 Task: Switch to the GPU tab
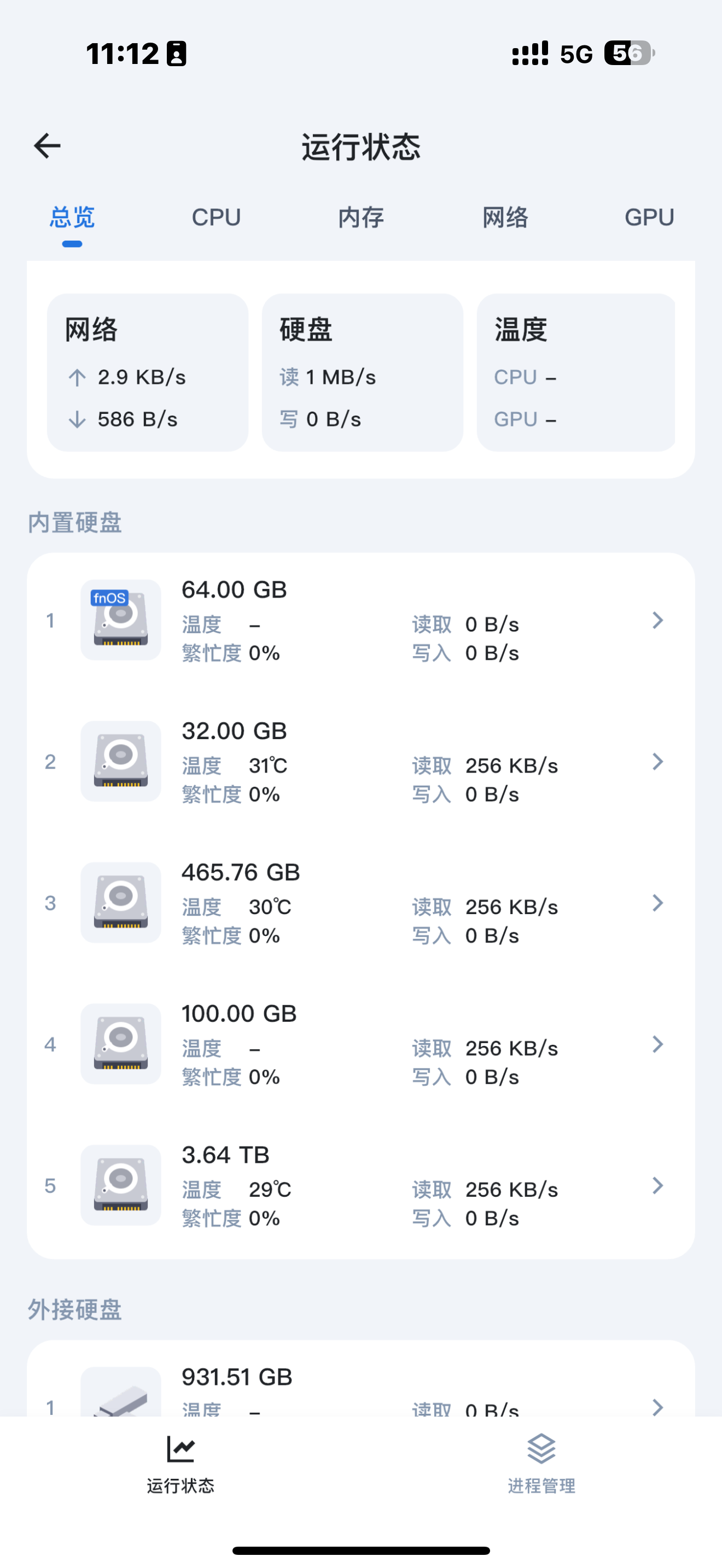tap(649, 217)
